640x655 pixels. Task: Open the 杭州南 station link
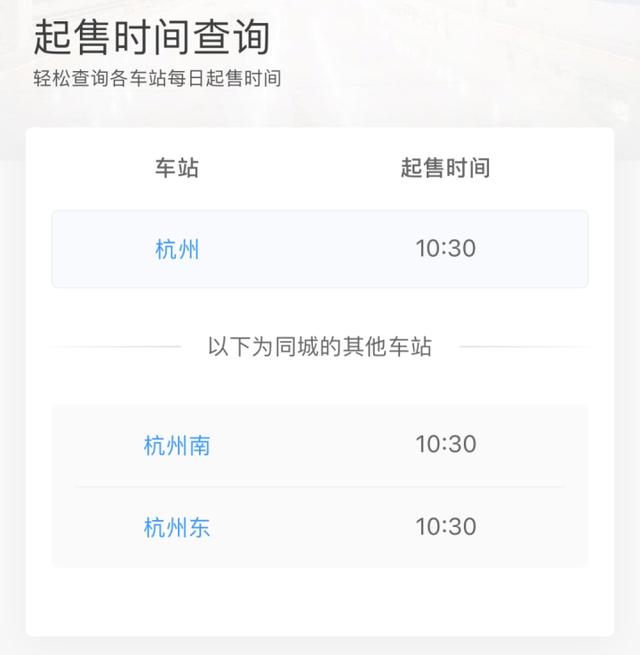[x=177, y=444]
